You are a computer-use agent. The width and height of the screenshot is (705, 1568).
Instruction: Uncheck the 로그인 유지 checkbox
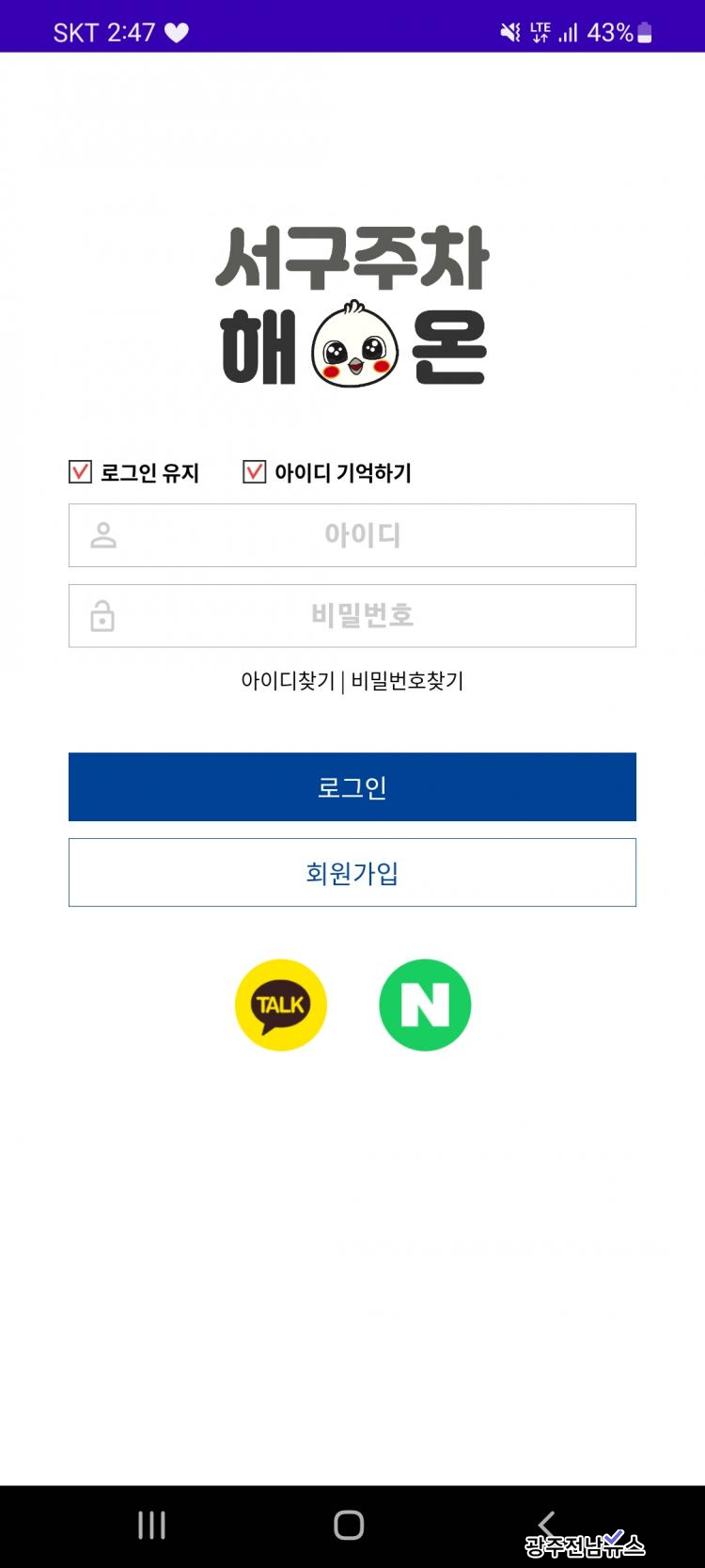pos(81,472)
